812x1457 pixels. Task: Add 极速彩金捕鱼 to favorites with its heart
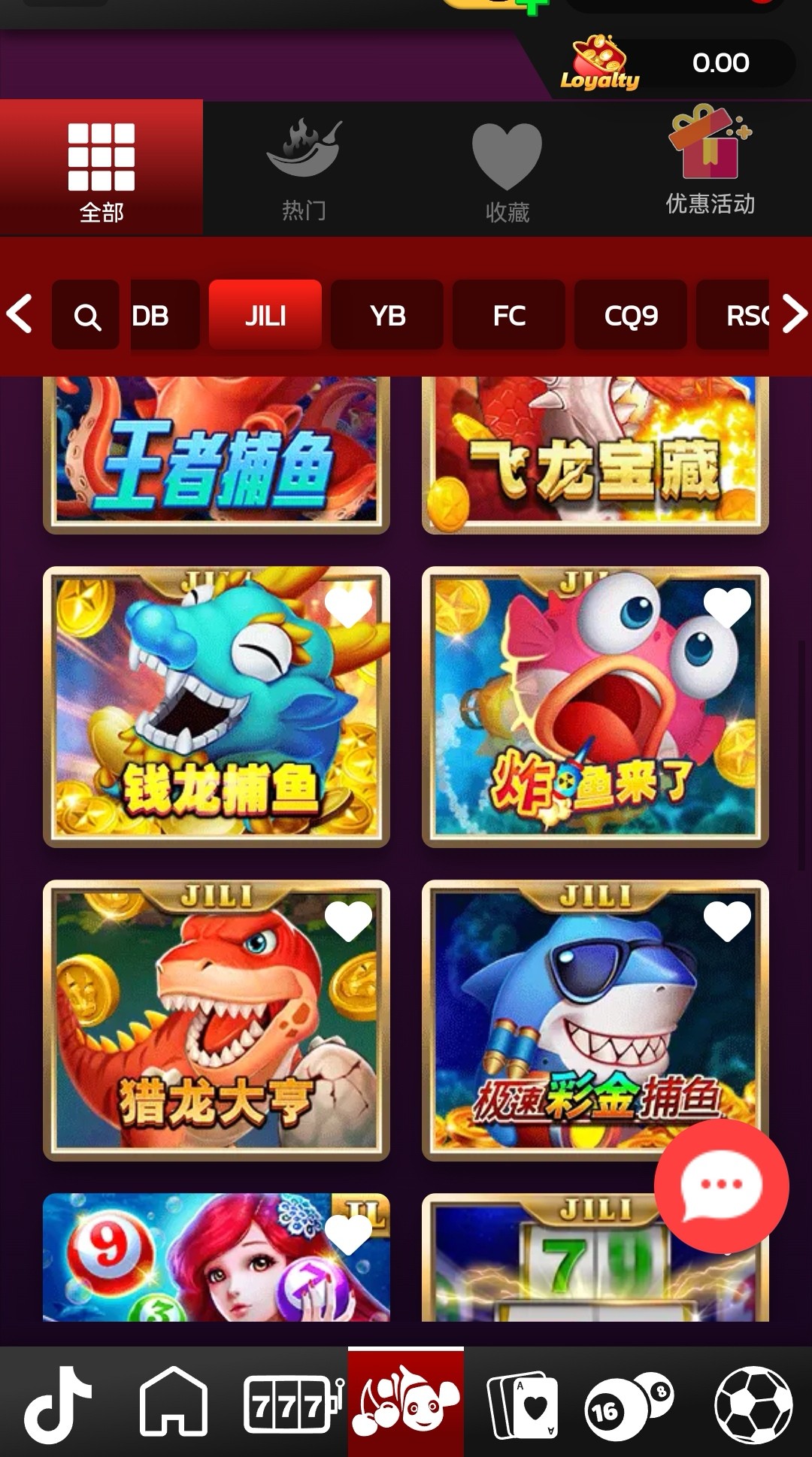[x=726, y=921]
